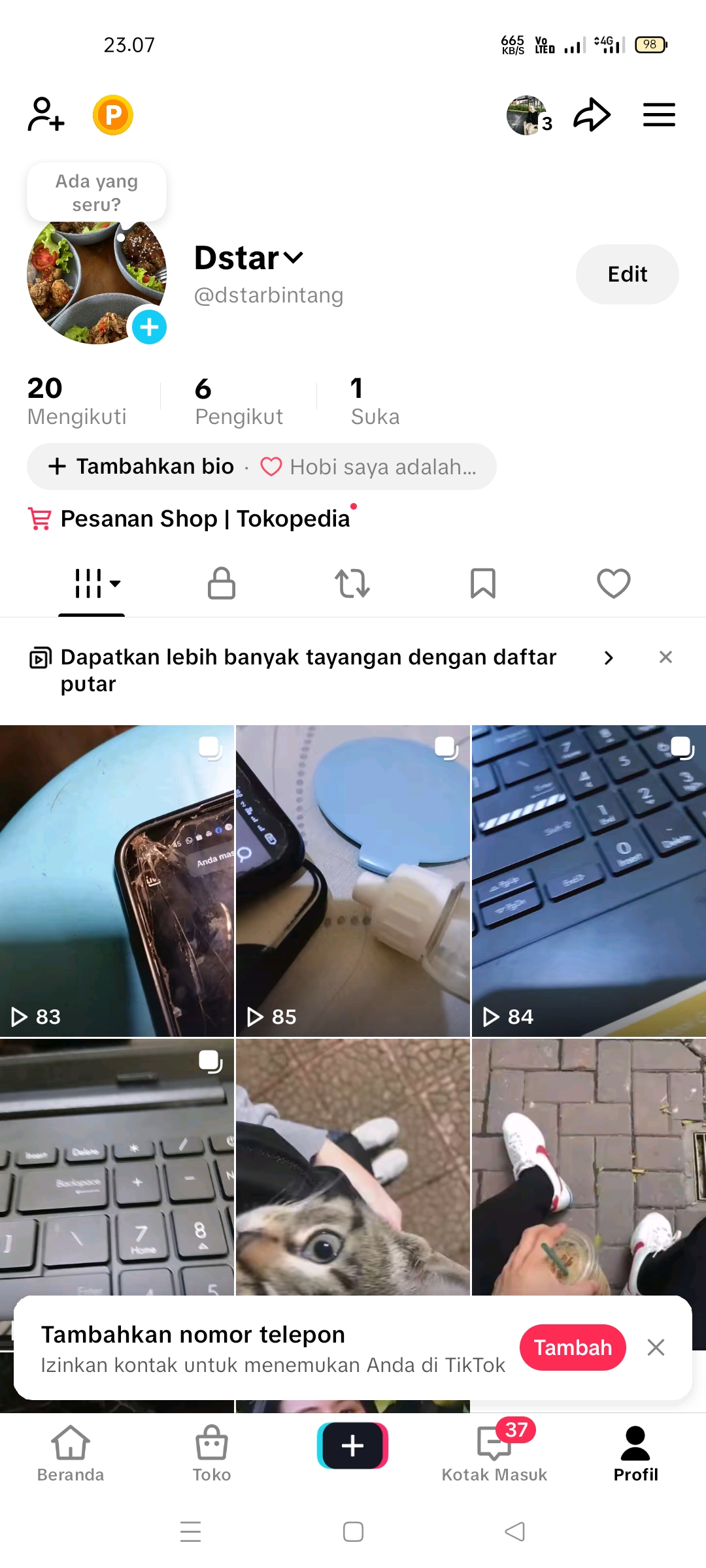Tap Tambahkan bio chip
Viewport: 706px width, 1568px height.
pyautogui.click(x=141, y=466)
